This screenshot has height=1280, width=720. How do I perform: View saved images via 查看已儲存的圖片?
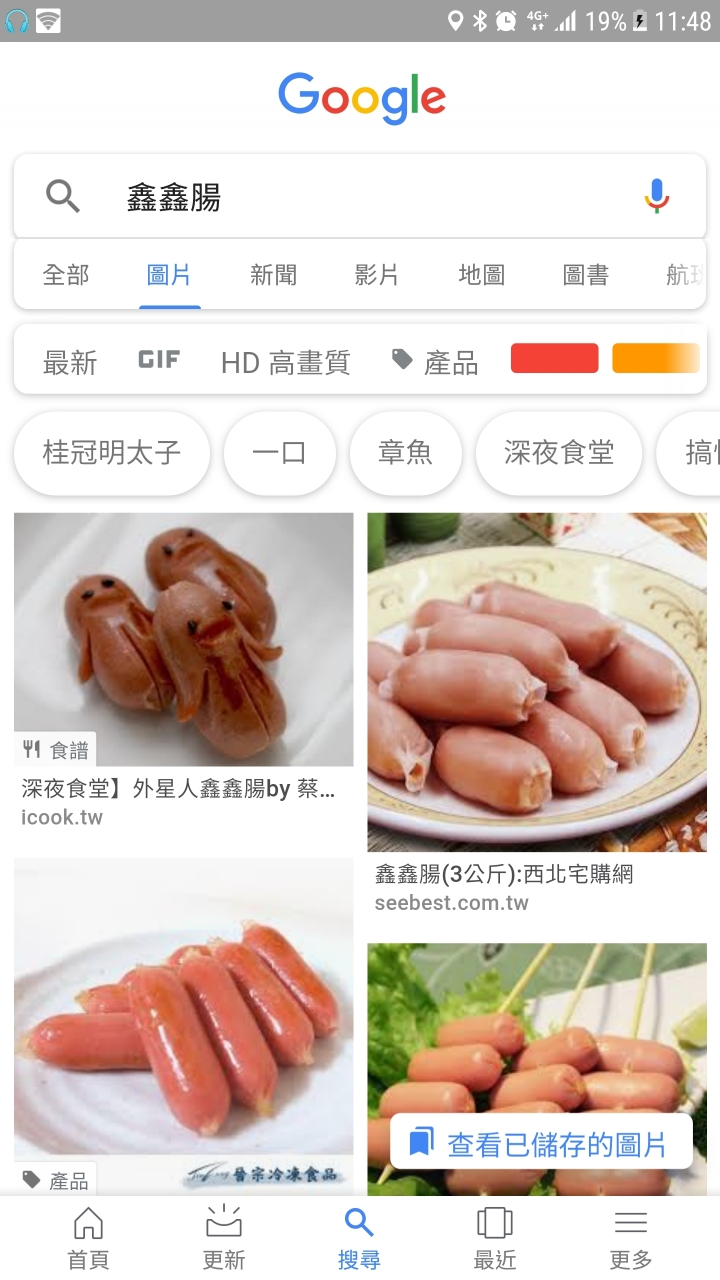(541, 1143)
